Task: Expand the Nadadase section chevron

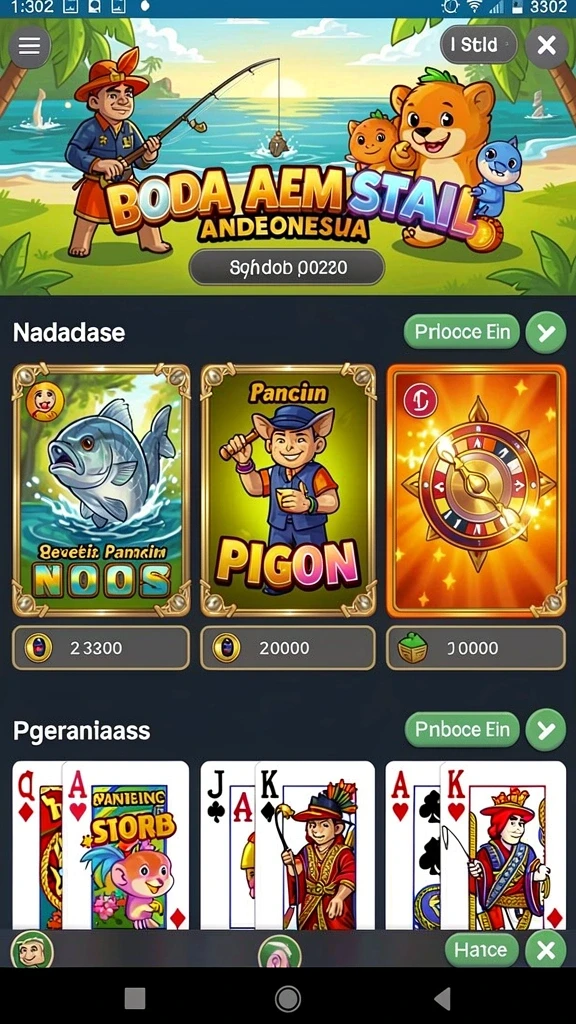Action: coord(546,332)
